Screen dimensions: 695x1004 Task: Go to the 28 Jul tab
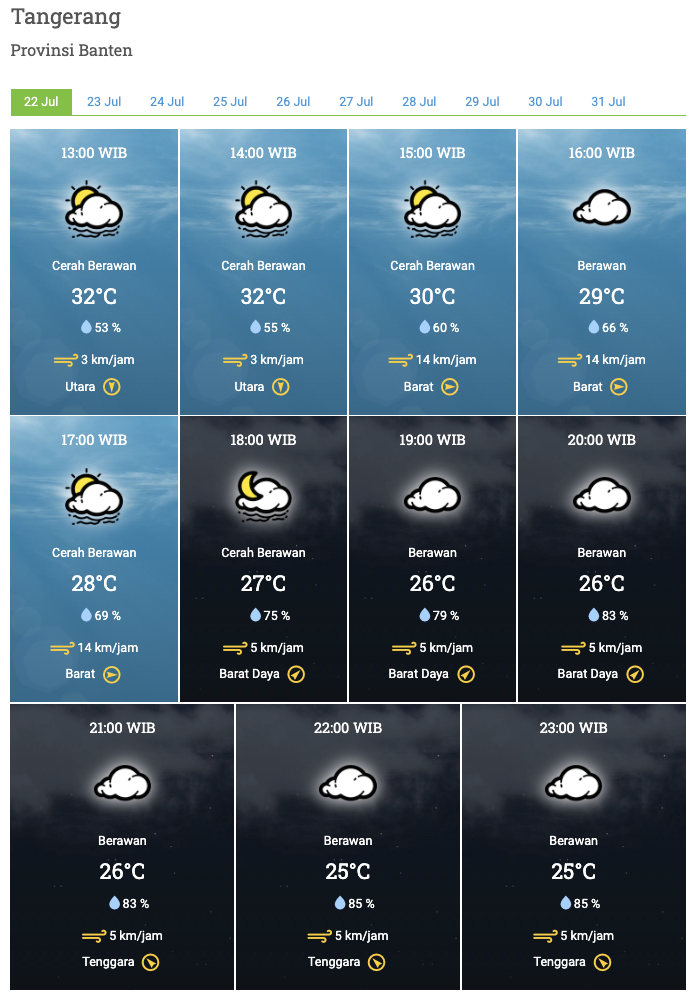tap(419, 102)
